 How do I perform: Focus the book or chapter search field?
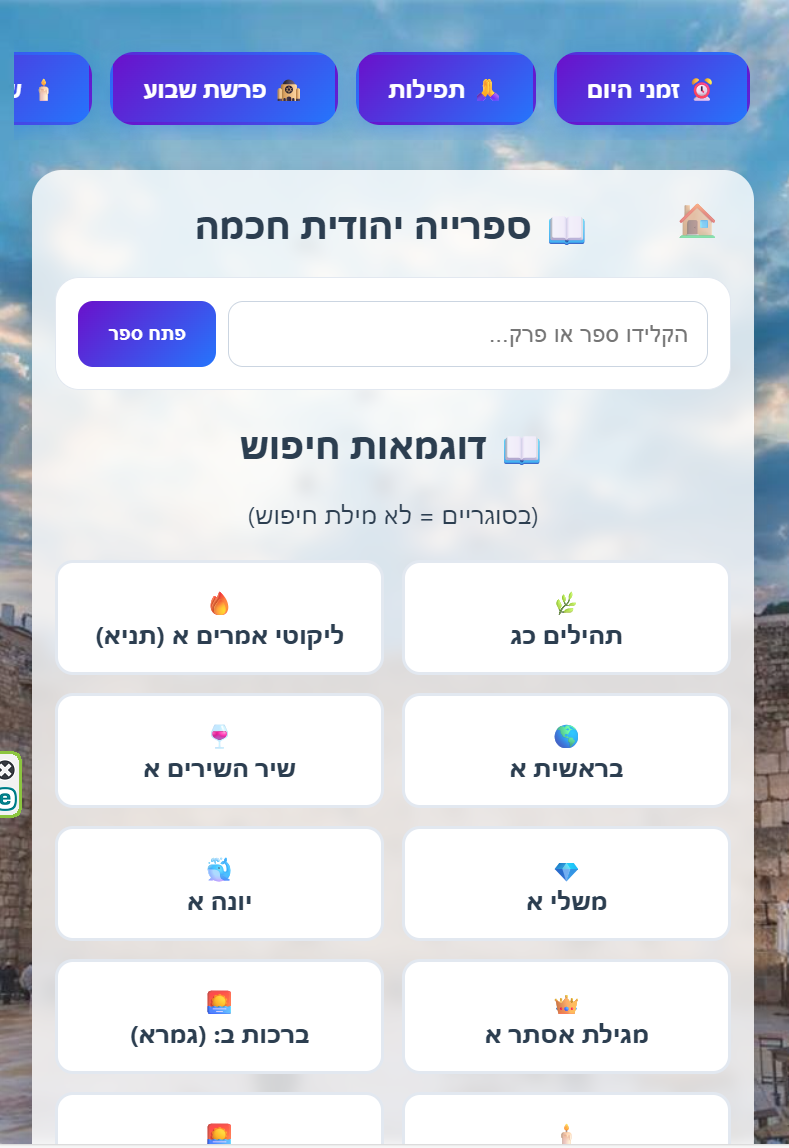467,334
